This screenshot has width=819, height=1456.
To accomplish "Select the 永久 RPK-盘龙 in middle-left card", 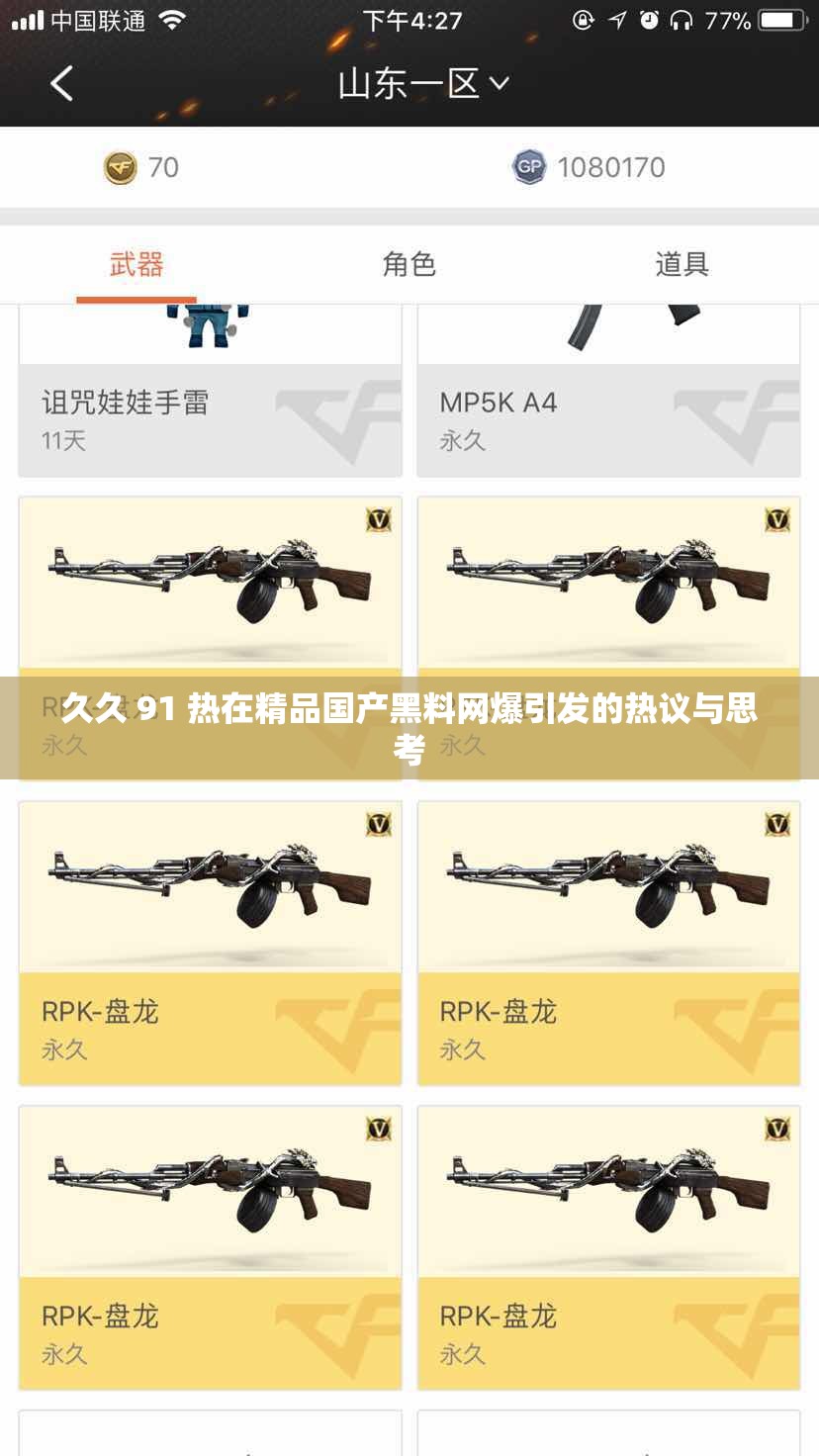I will (x=211, y=940).
